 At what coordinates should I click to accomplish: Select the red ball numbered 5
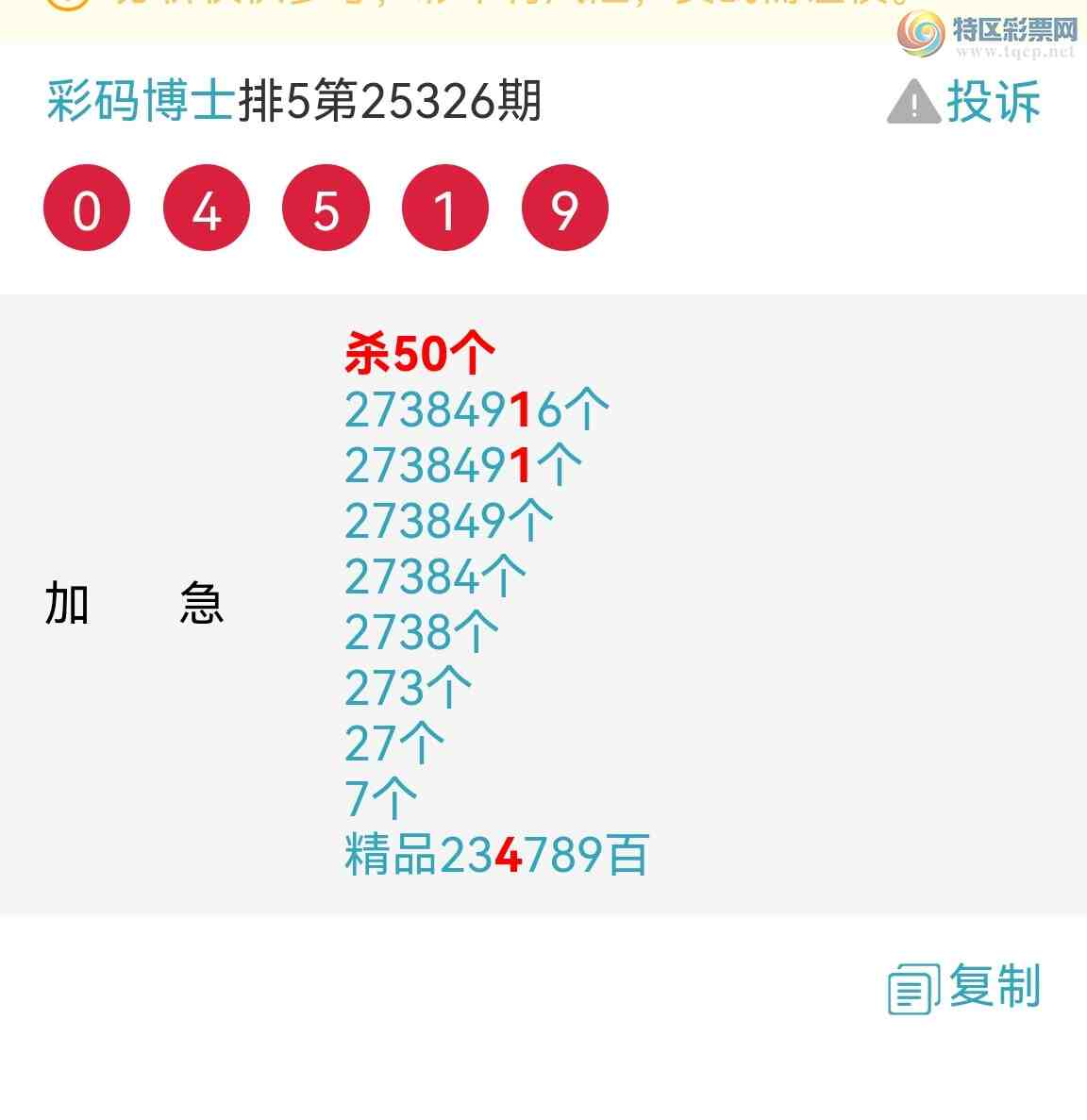326,208
